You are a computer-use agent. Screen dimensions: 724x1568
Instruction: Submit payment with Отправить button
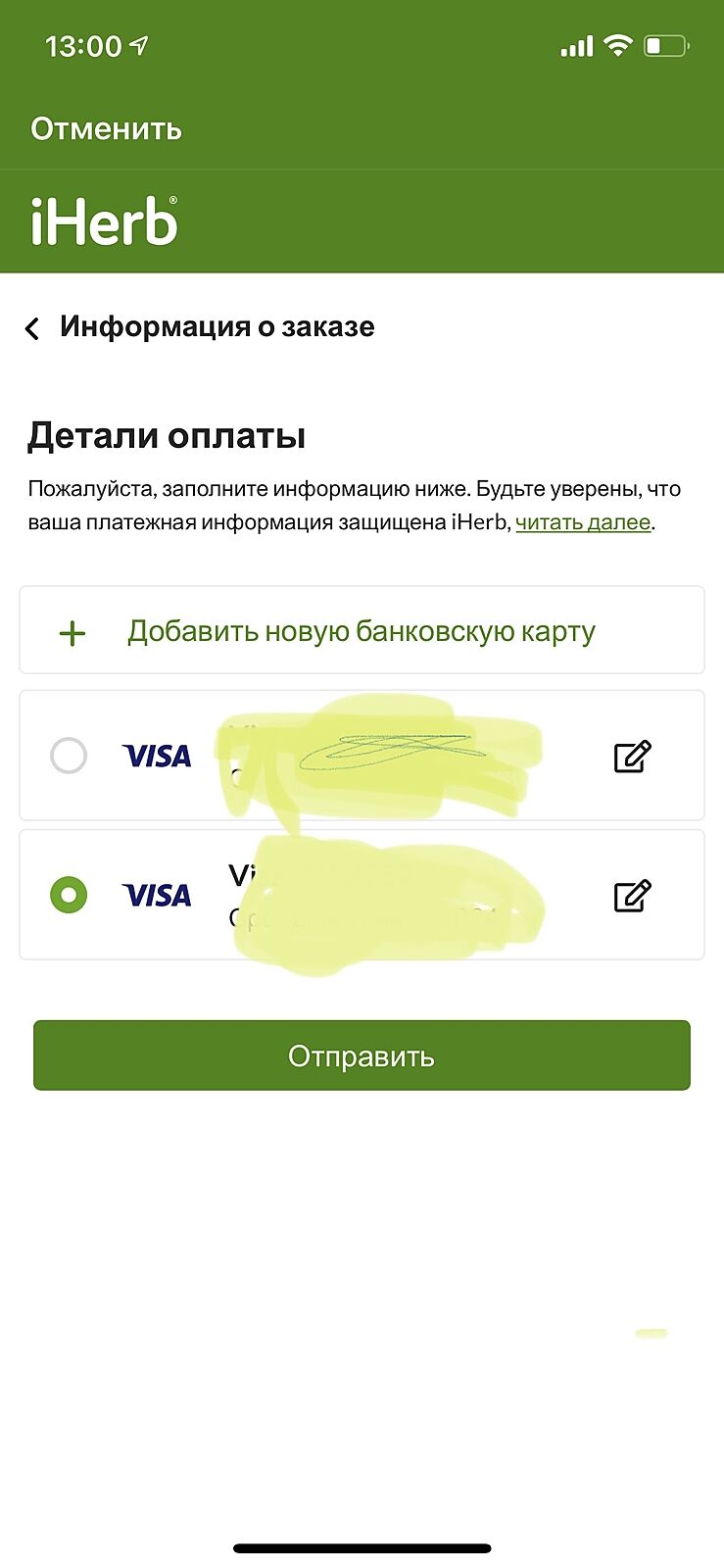[x=362, y=1055]
